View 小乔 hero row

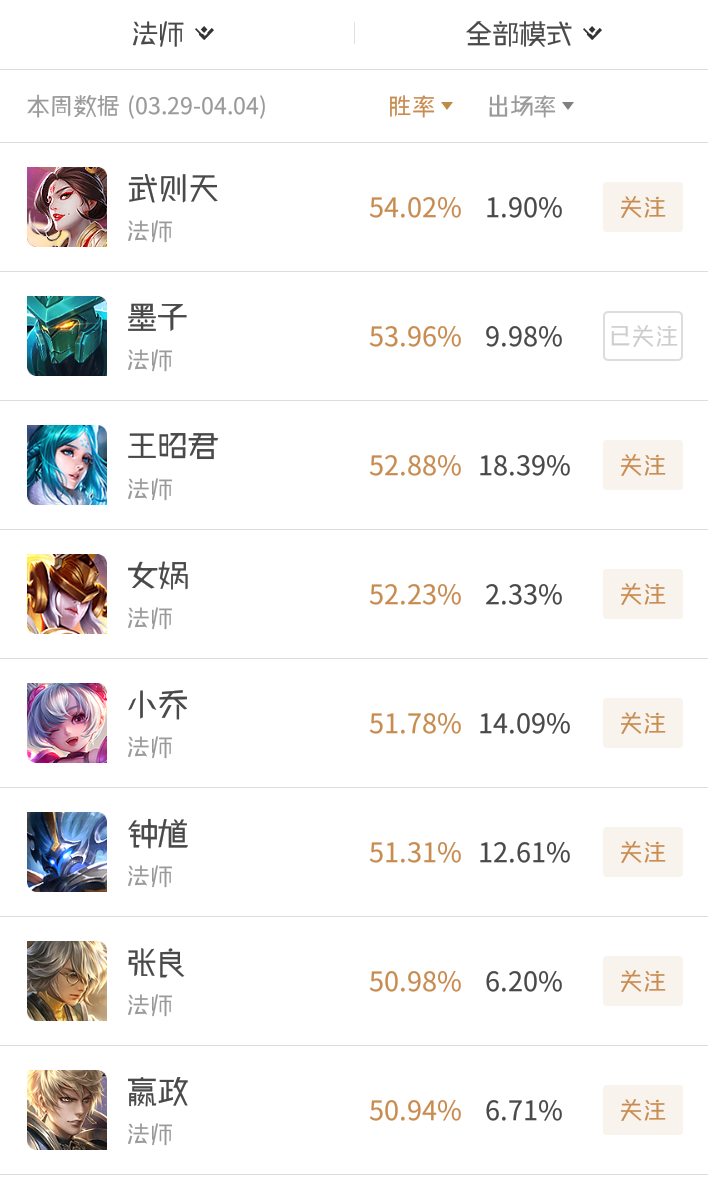(158, 706)
